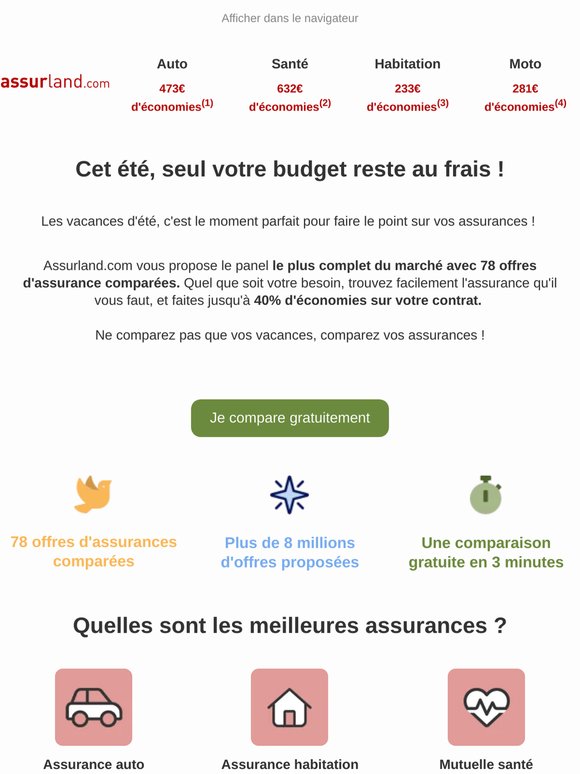This screenshot has height=774, width=580.
Task: Select the Habitation savings link
Action: (407, 85)
